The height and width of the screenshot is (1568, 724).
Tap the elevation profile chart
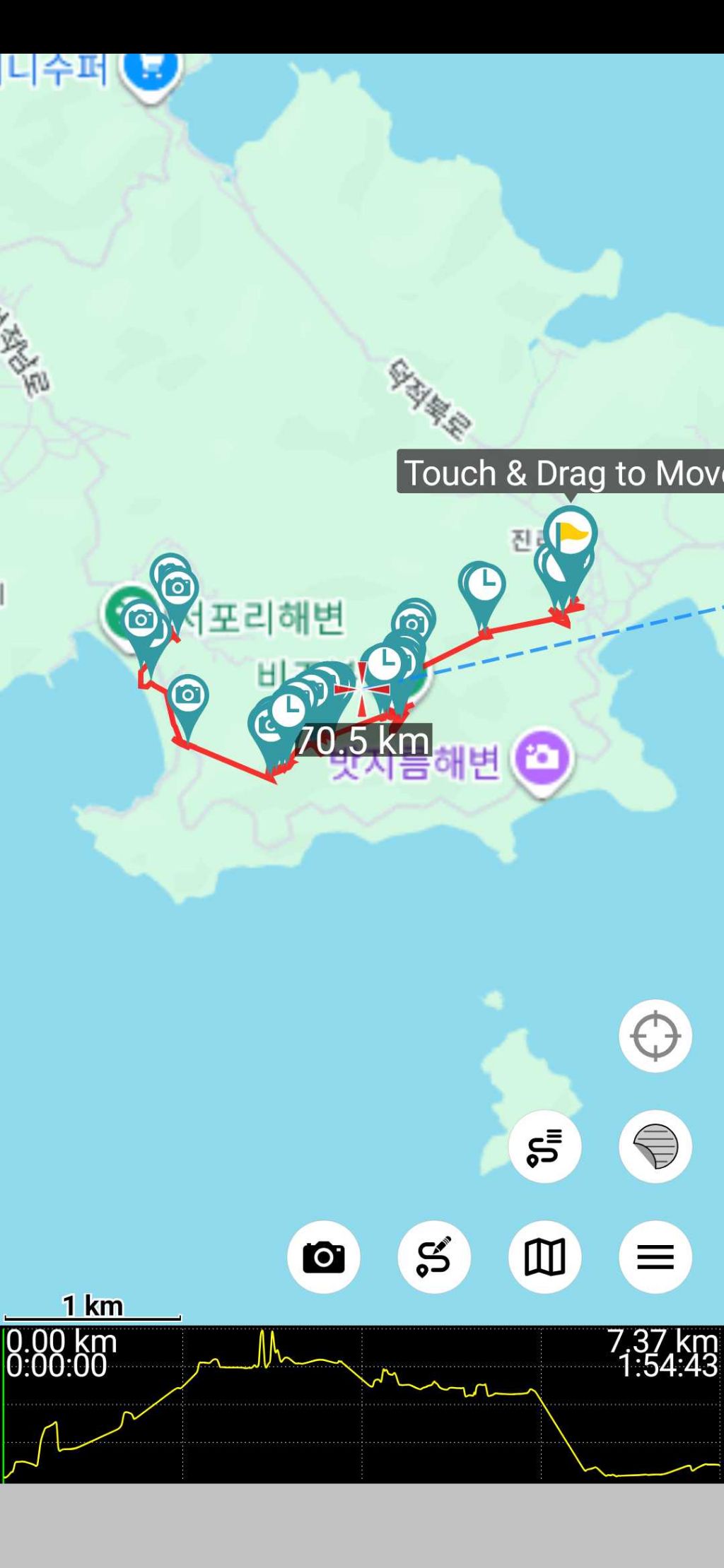tap(362, 1404)
